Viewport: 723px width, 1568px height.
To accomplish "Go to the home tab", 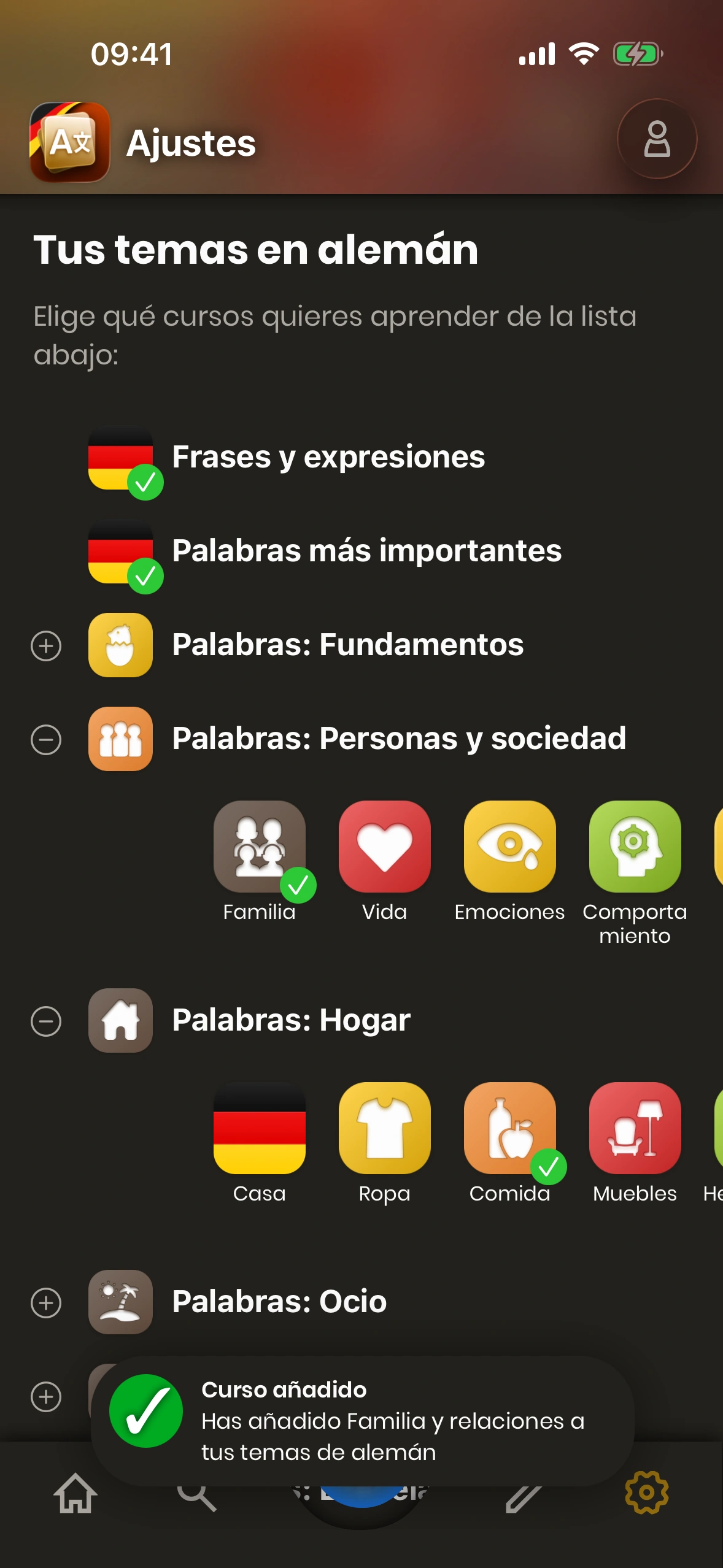I will (x=75, y=1494).
